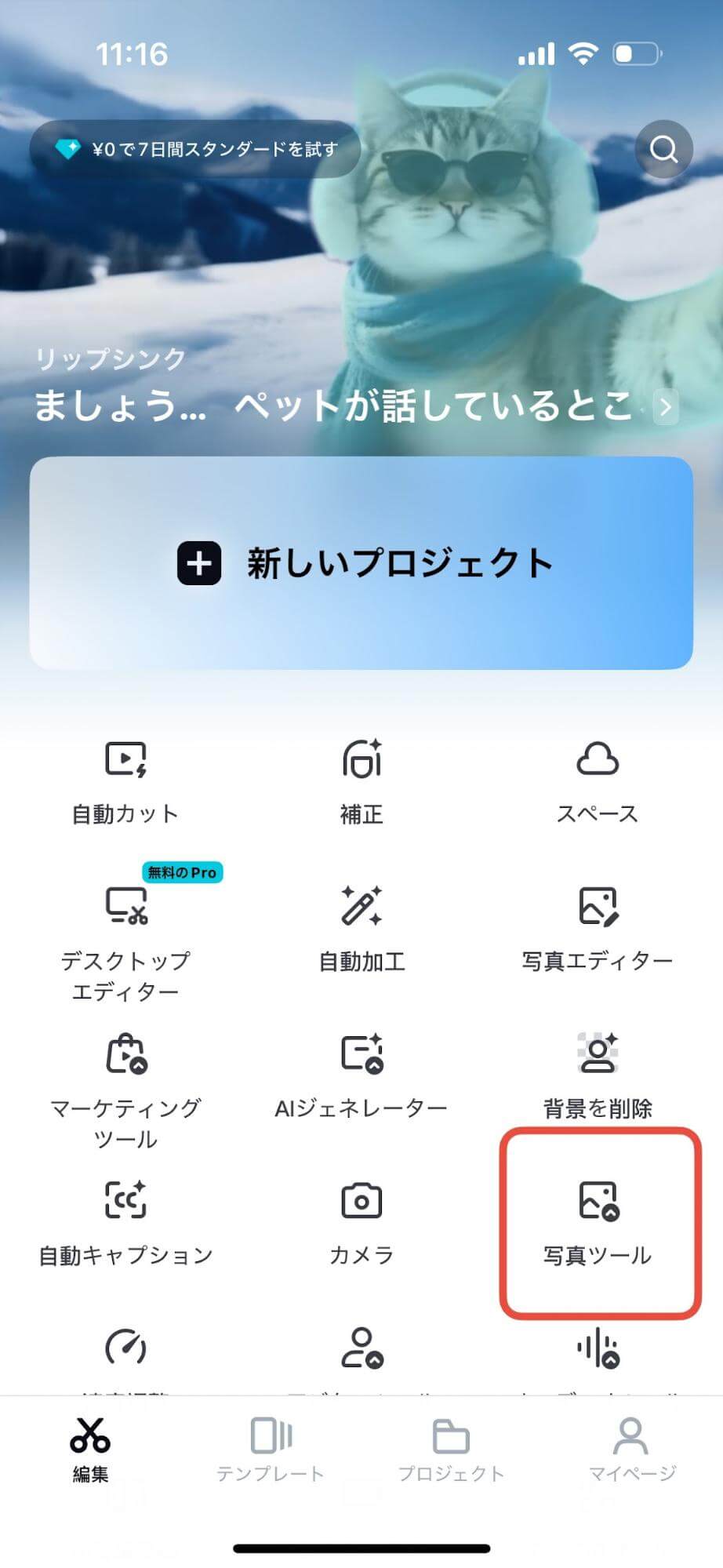Open the 自動カット tool
Screen dimensions: 723x1568
coord(125,781)
